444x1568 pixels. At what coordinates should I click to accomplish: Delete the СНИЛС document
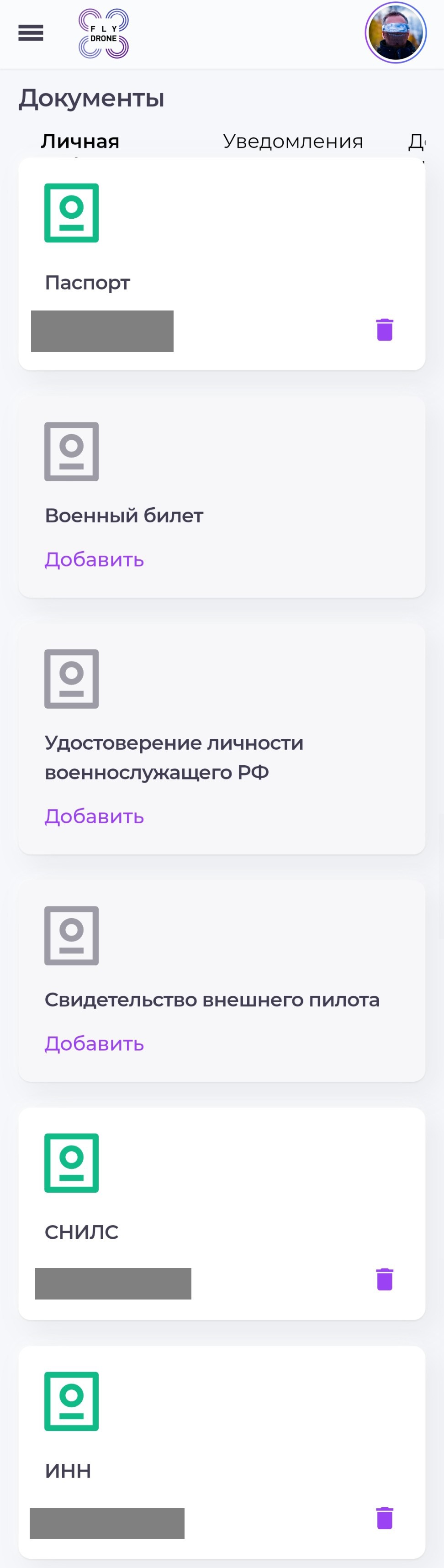pyautogui.click(x=384, y=1279)
